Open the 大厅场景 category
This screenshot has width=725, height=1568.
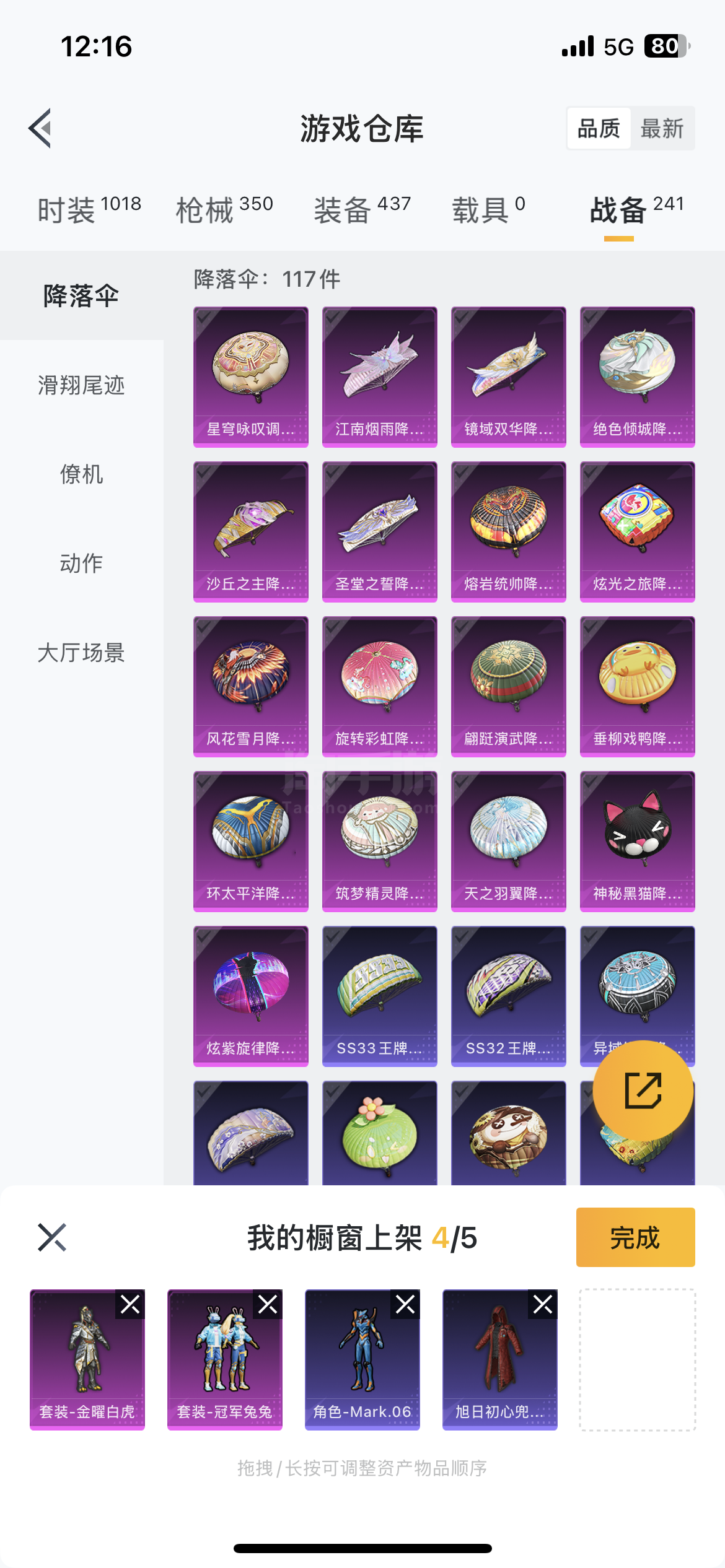(81, 653)
